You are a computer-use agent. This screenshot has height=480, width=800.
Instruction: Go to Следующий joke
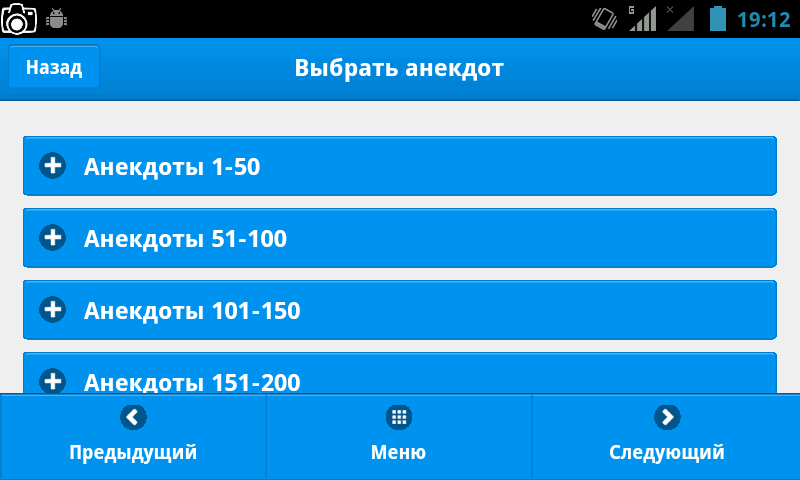666,437
